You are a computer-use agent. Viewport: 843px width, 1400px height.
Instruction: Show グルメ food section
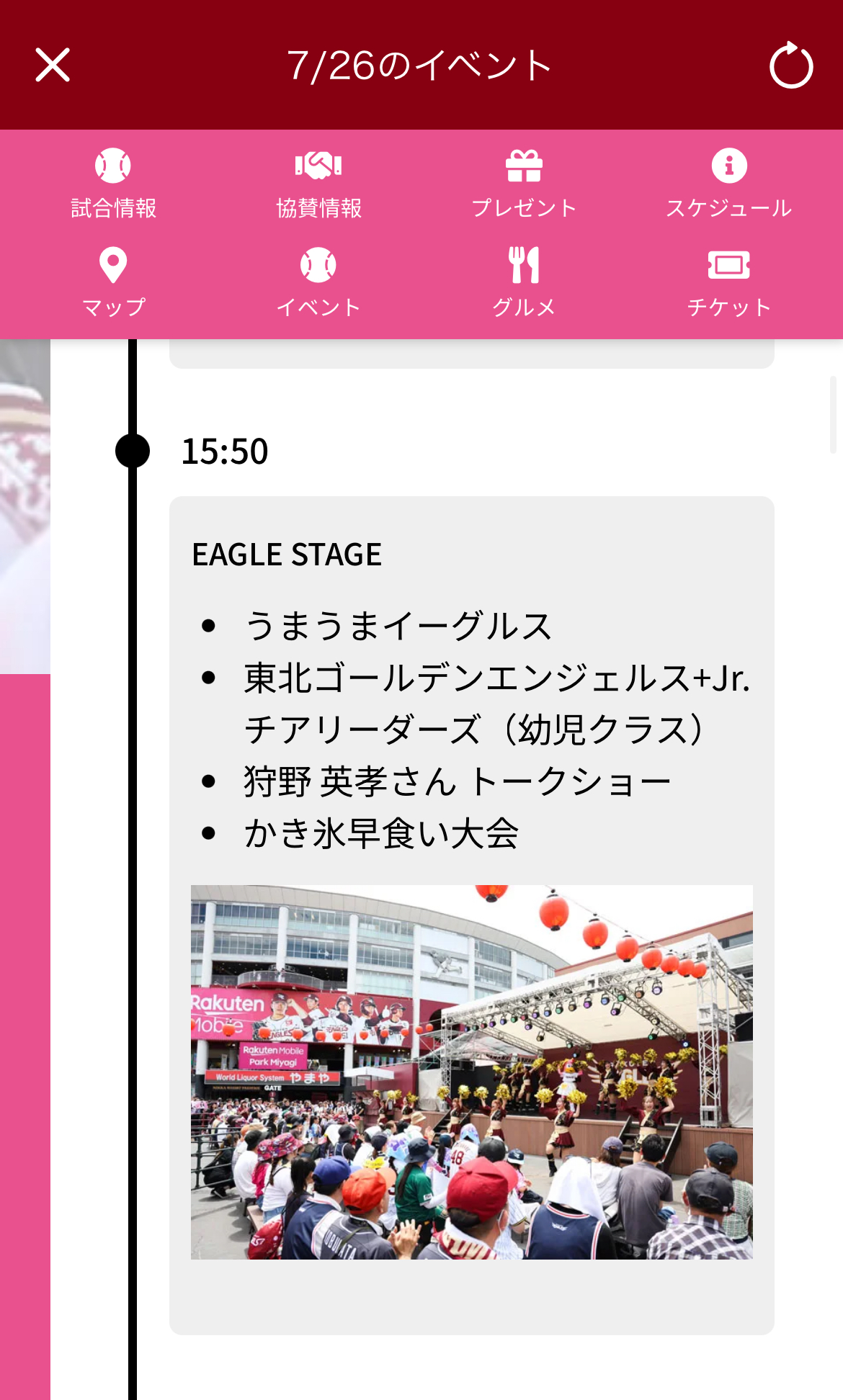click(x=524, y=282)
